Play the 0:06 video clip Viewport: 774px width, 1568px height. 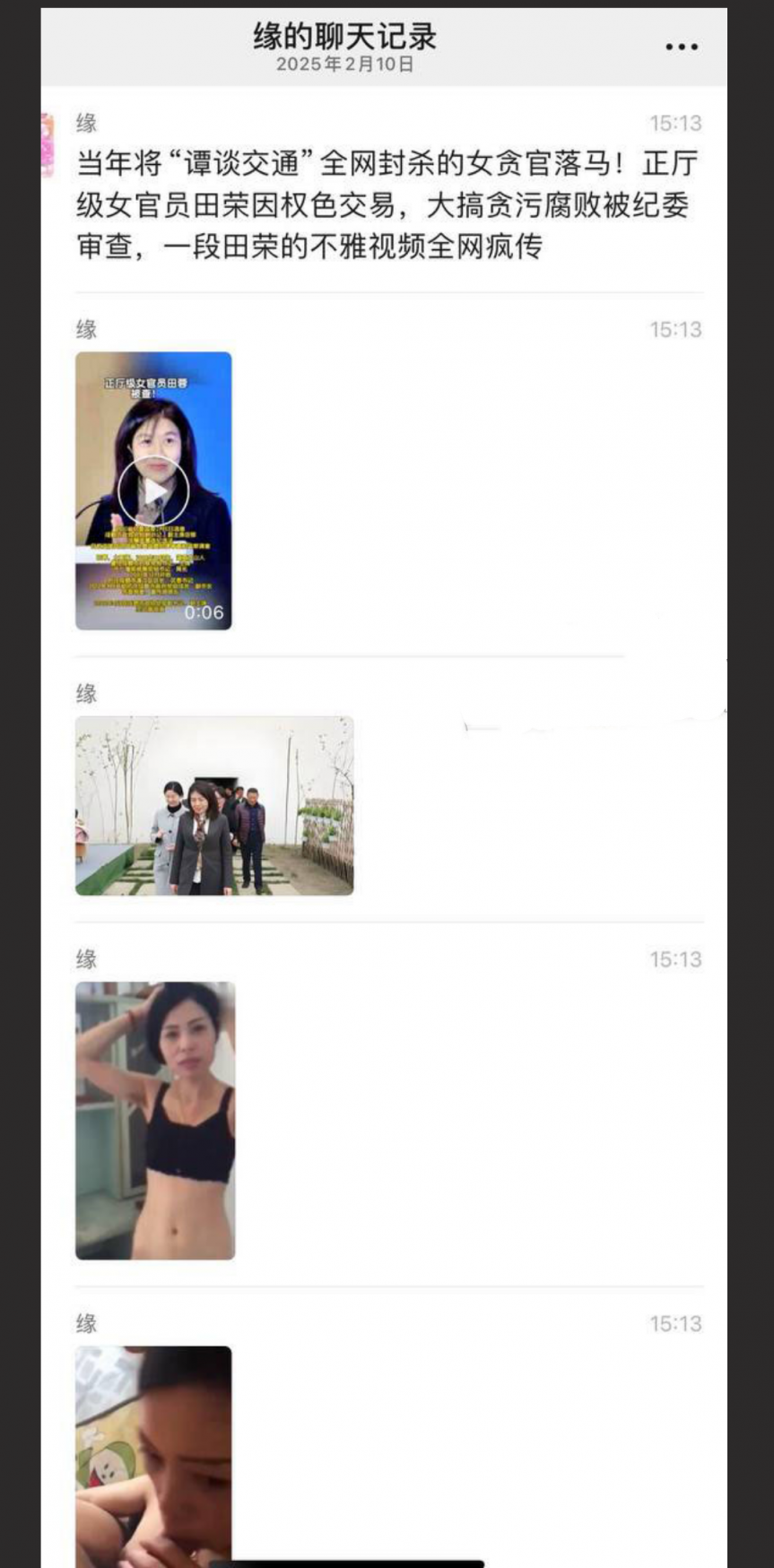[x=153, y=491]
